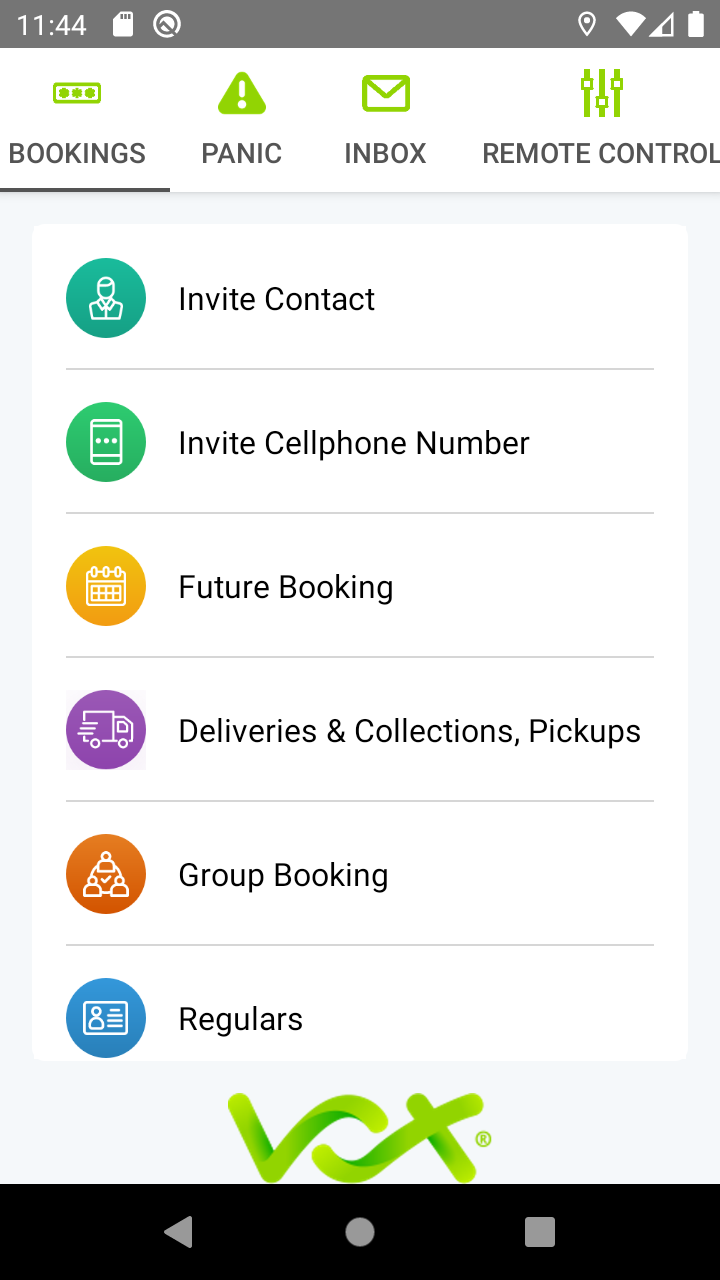Open Invite Contact

360,299
